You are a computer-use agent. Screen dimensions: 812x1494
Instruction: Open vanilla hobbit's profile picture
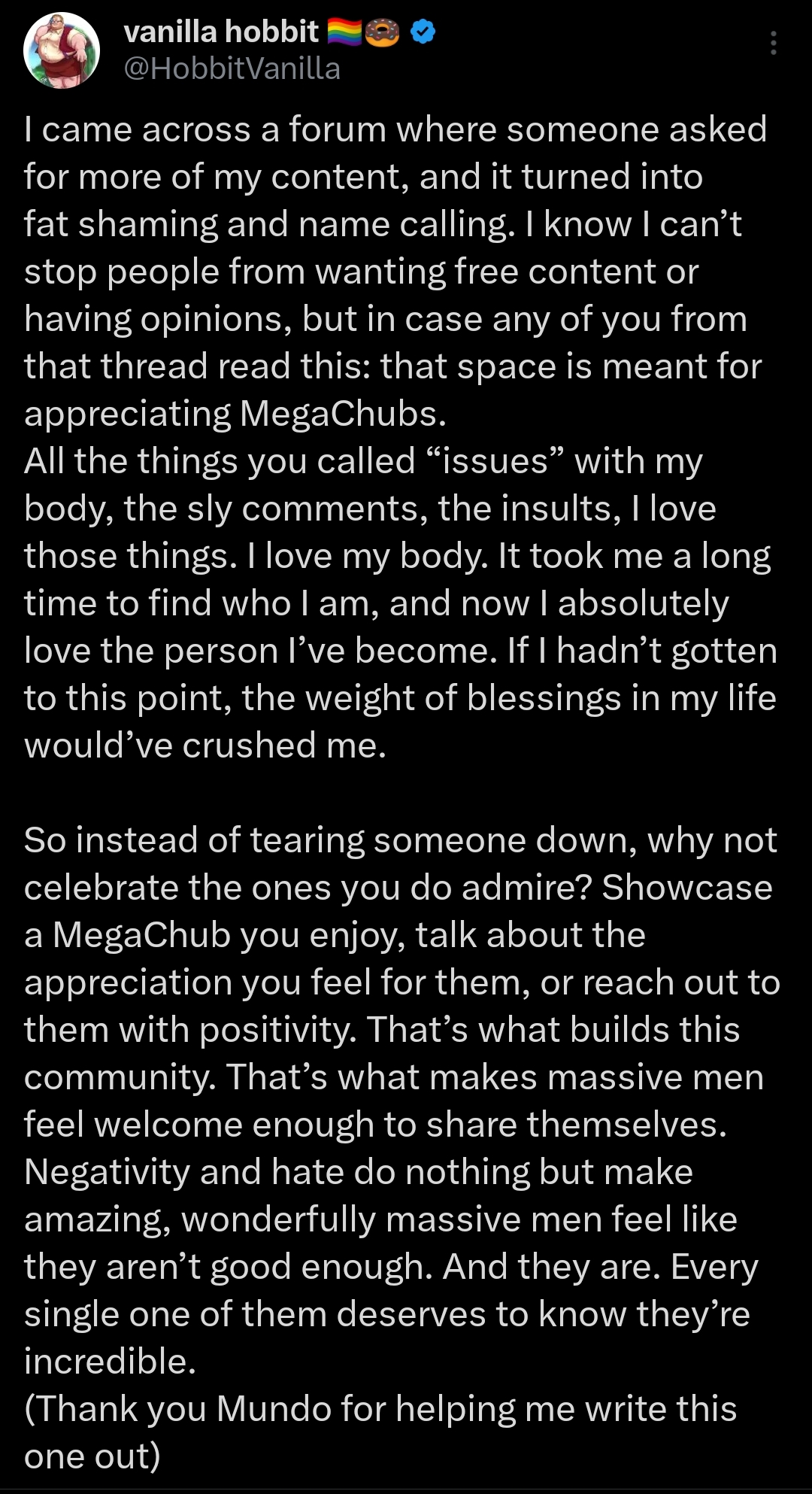[62, 50]
